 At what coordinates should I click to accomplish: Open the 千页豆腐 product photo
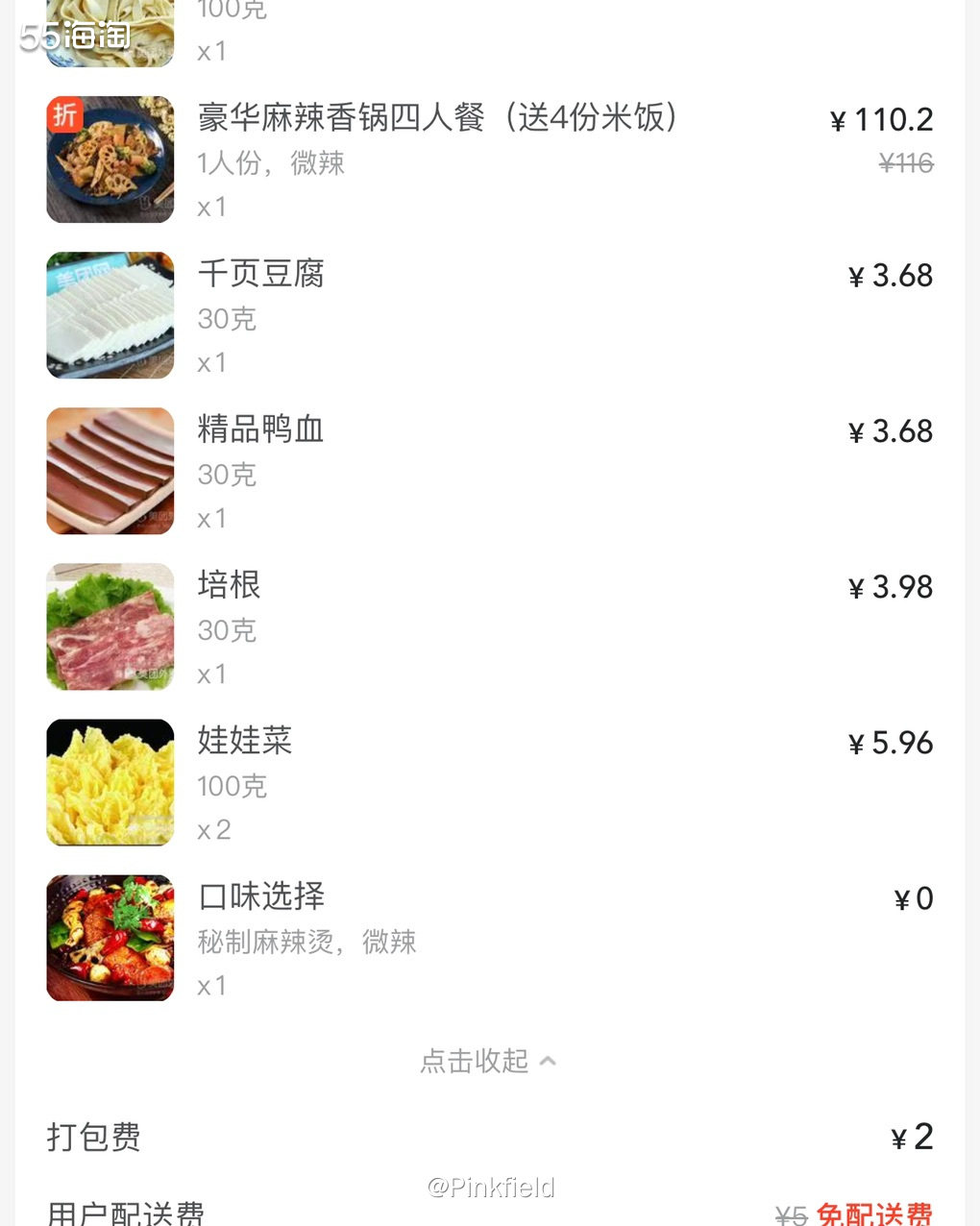coord(109,315)
